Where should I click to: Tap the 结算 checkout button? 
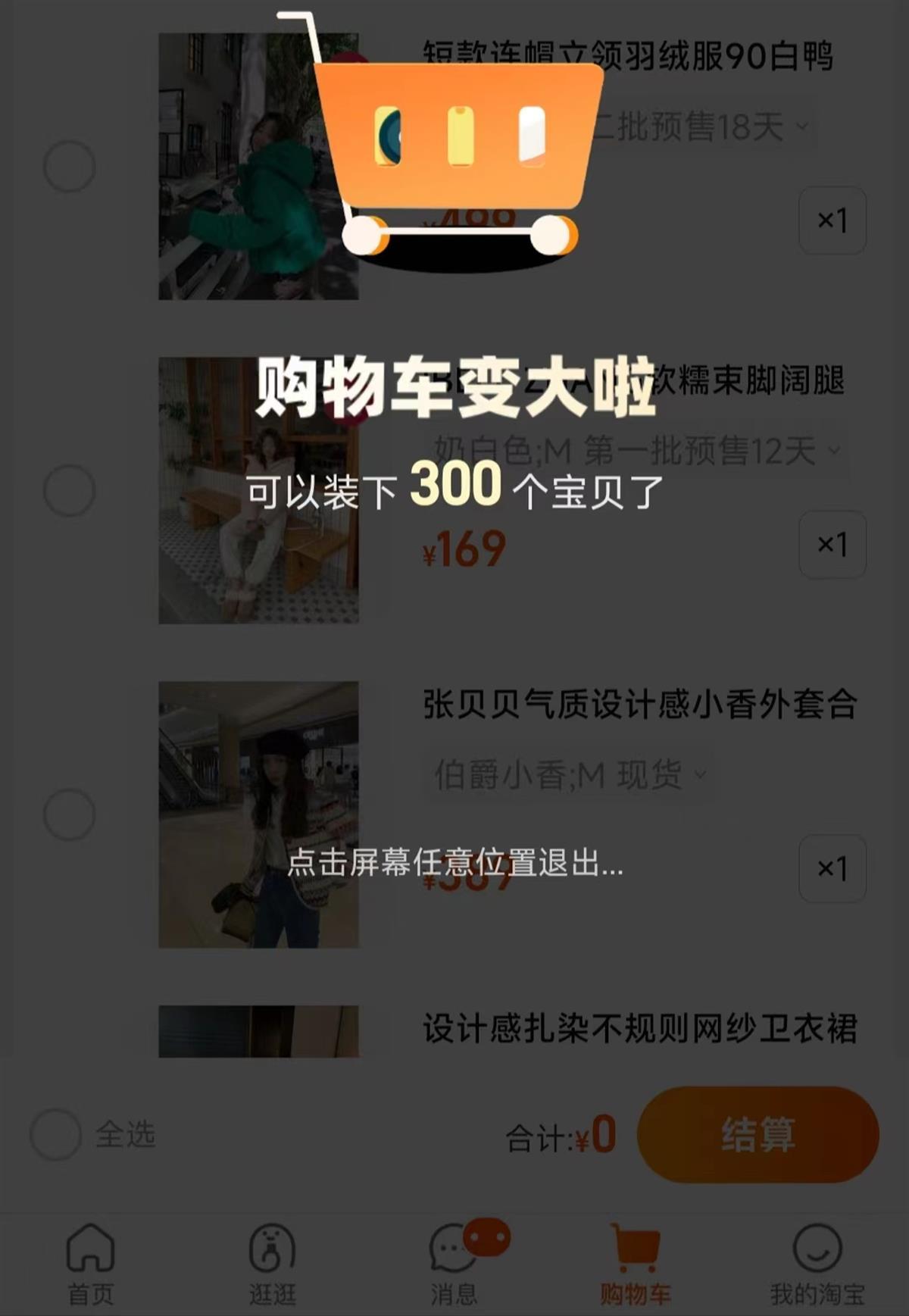(x=757, y=1134)
